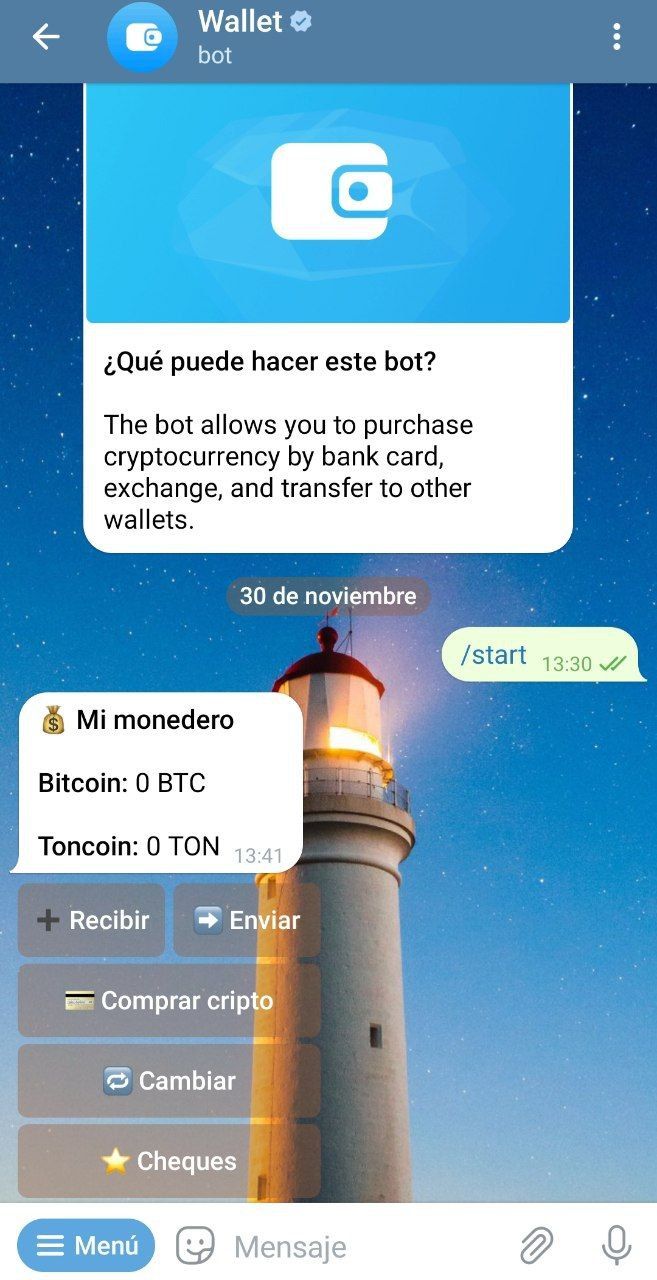Go back using the arrow icon
Viewport: 657px width, 1280px height.
pos(46,38)
